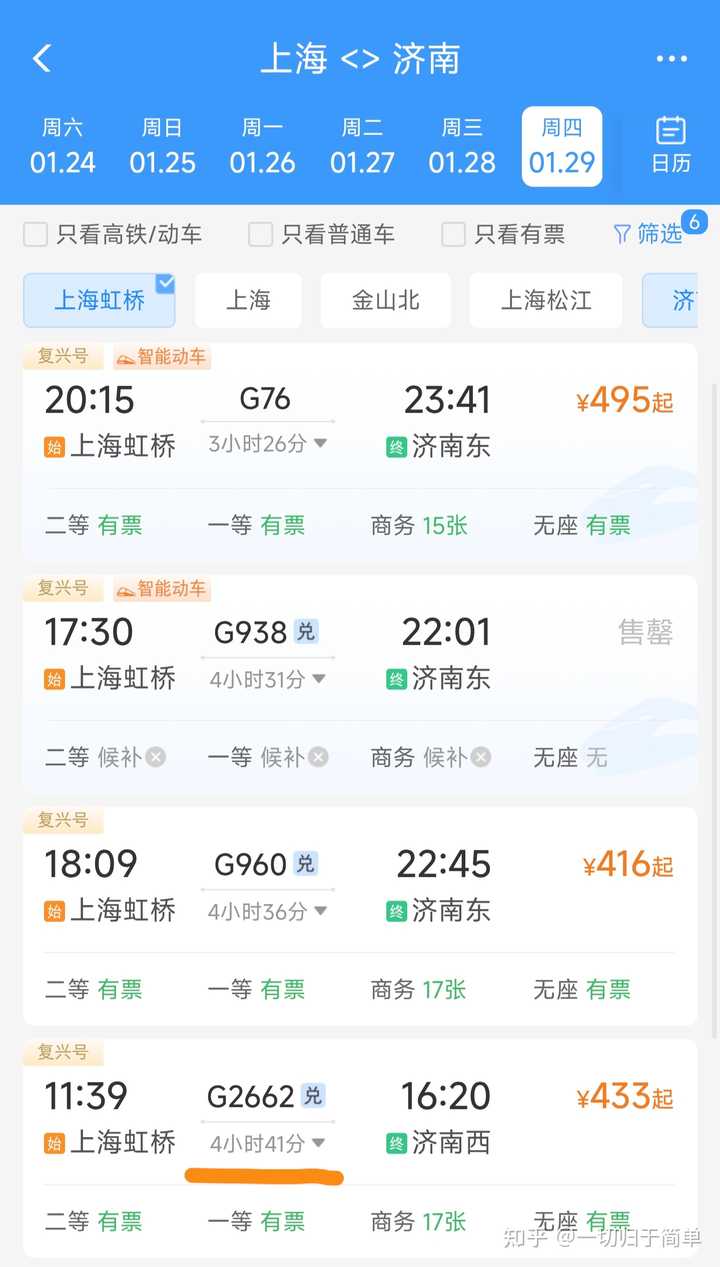The image size is (720, 1267).
Task: Select date 周六 01.24
Action: pos(63,147)
